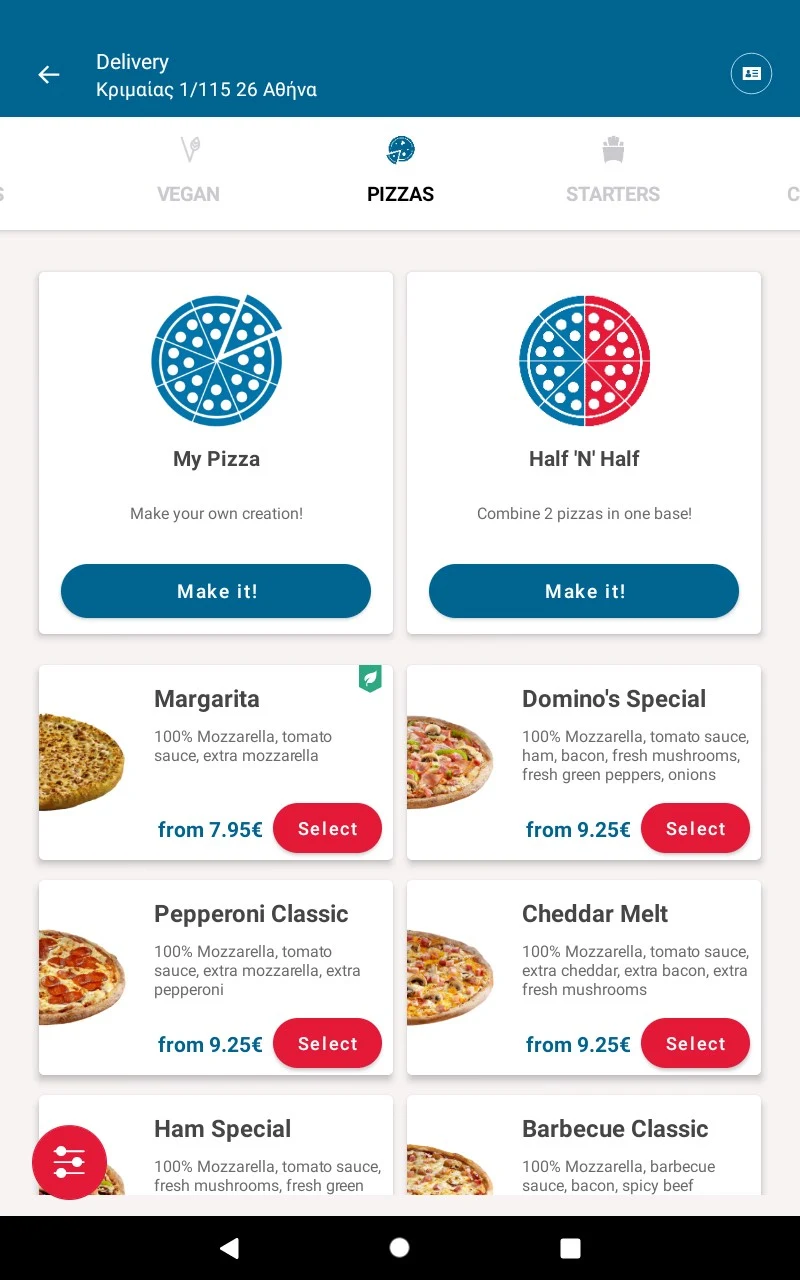Open the Ham Special pizza card
This screenshot has width=800, height=1280.
216,1146
